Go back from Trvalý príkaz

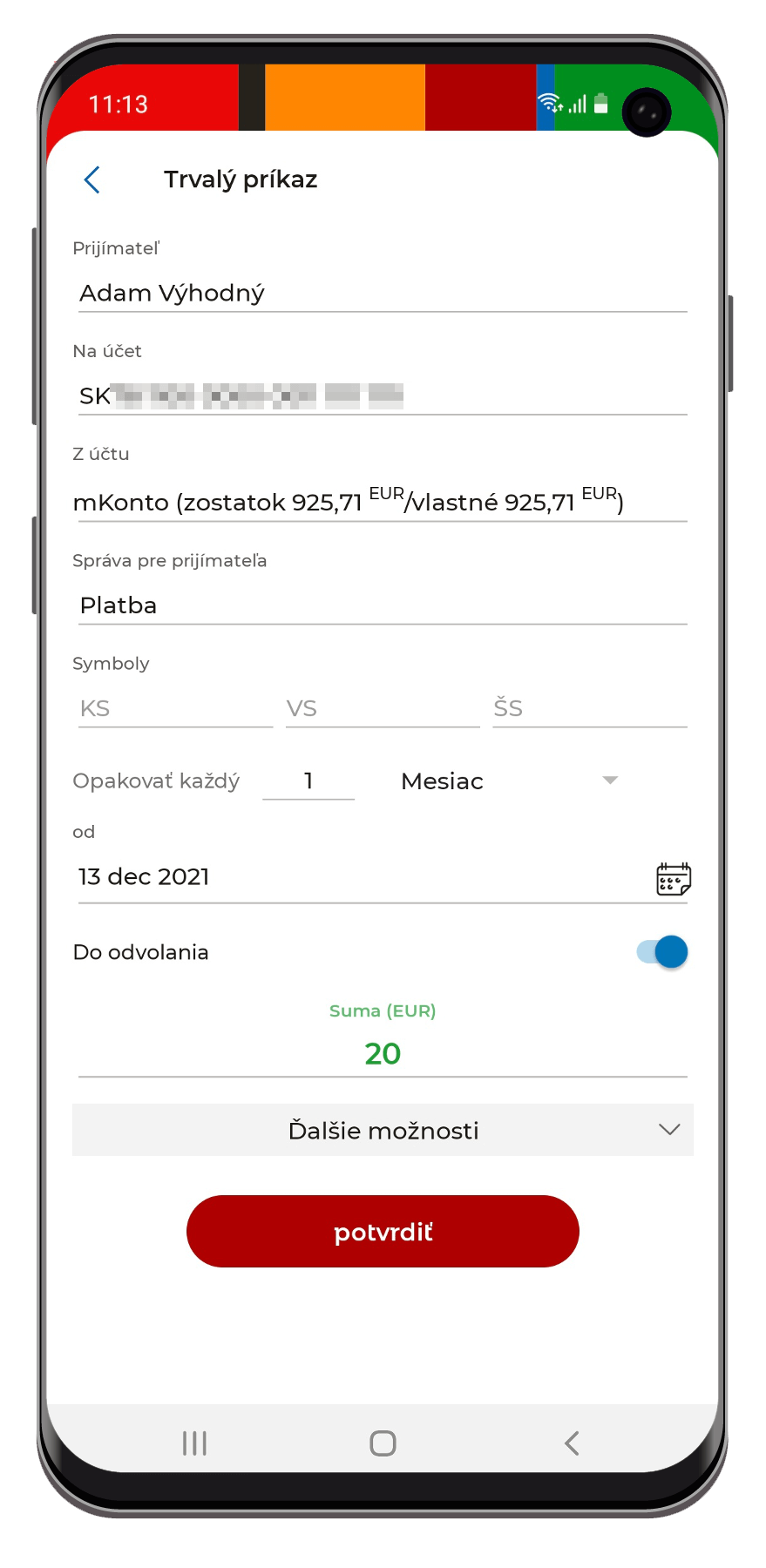coord(92,179)
